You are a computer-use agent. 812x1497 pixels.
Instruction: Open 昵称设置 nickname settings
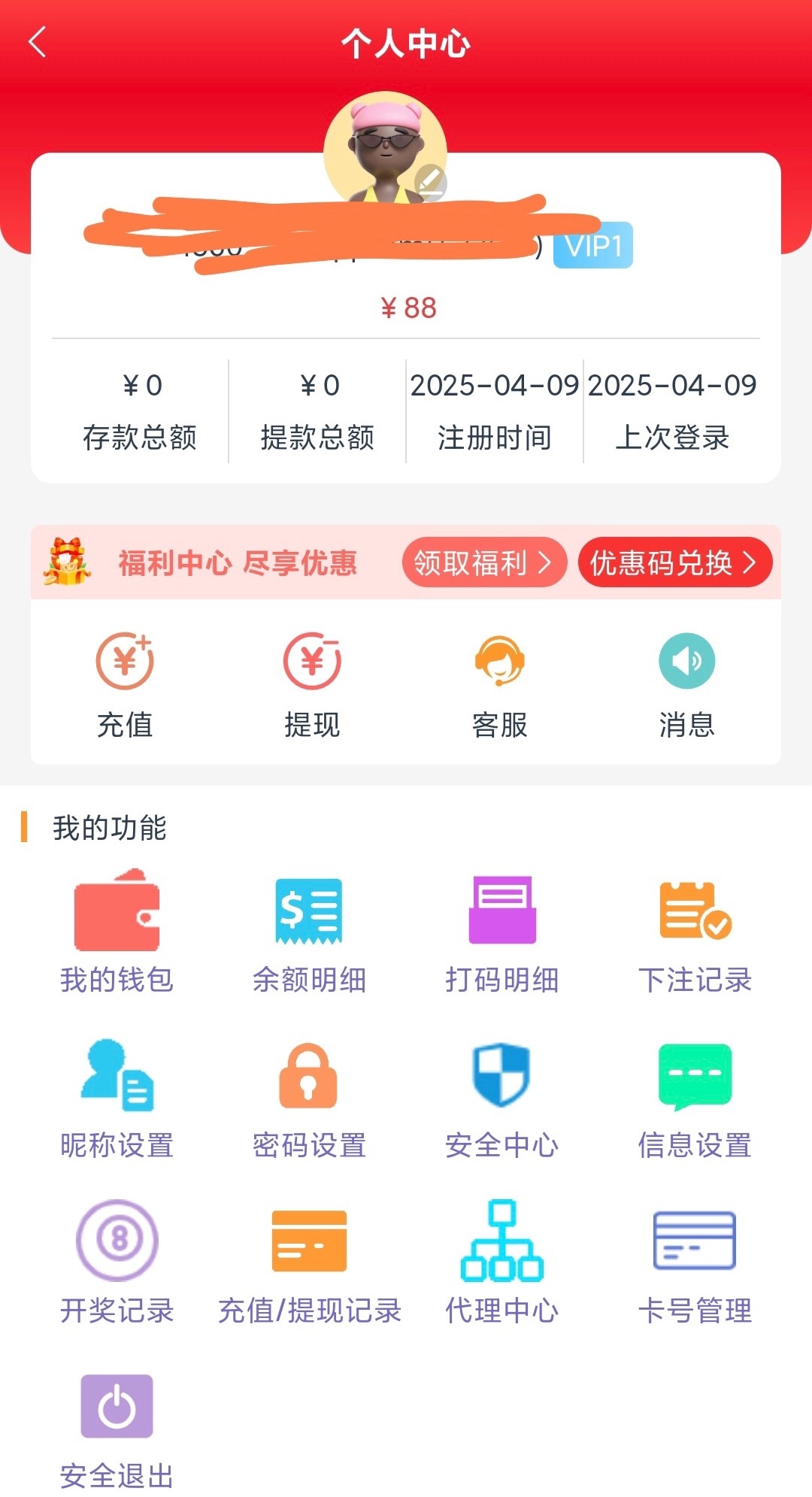click(x=117, y=1096)
